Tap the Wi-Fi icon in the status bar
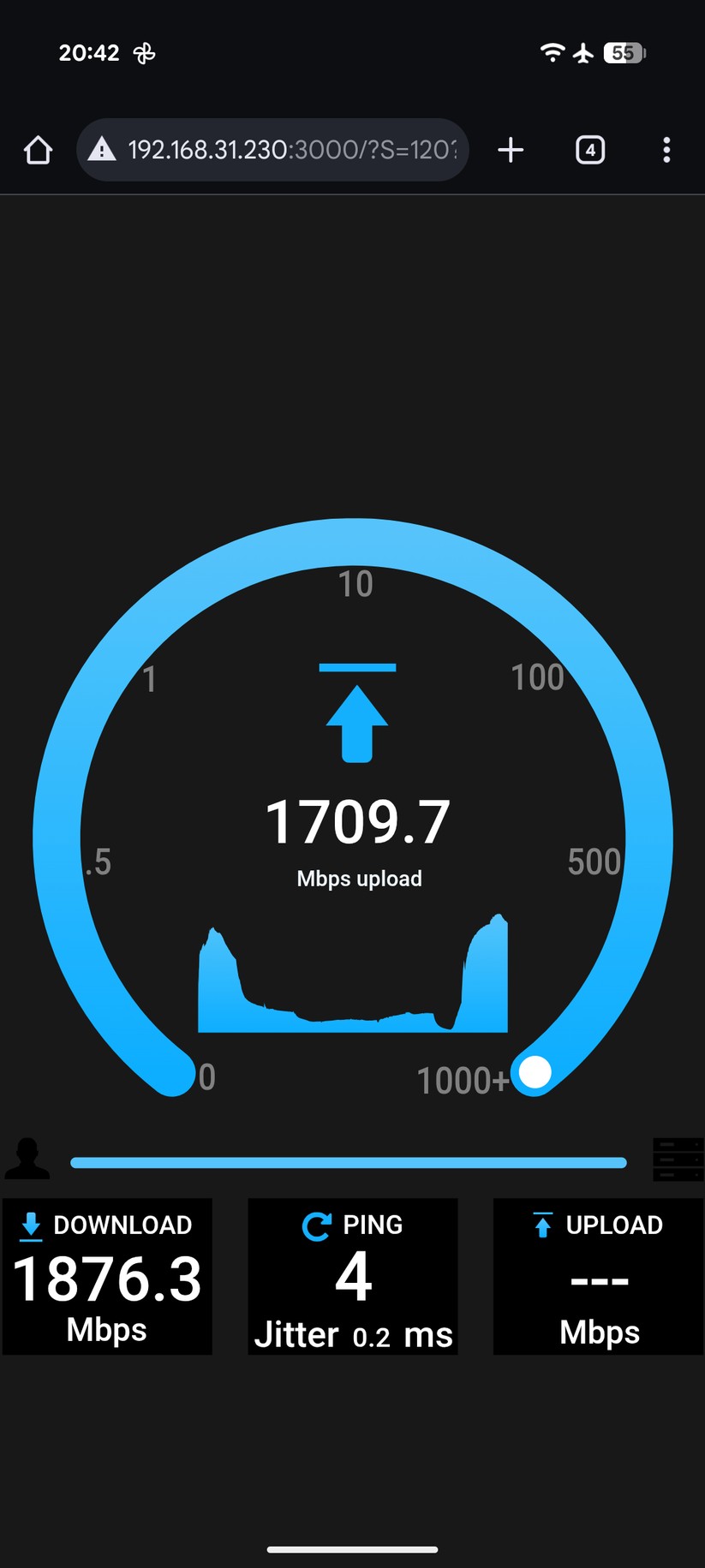Screen dimensions: 705x1568 coord(553,52)
